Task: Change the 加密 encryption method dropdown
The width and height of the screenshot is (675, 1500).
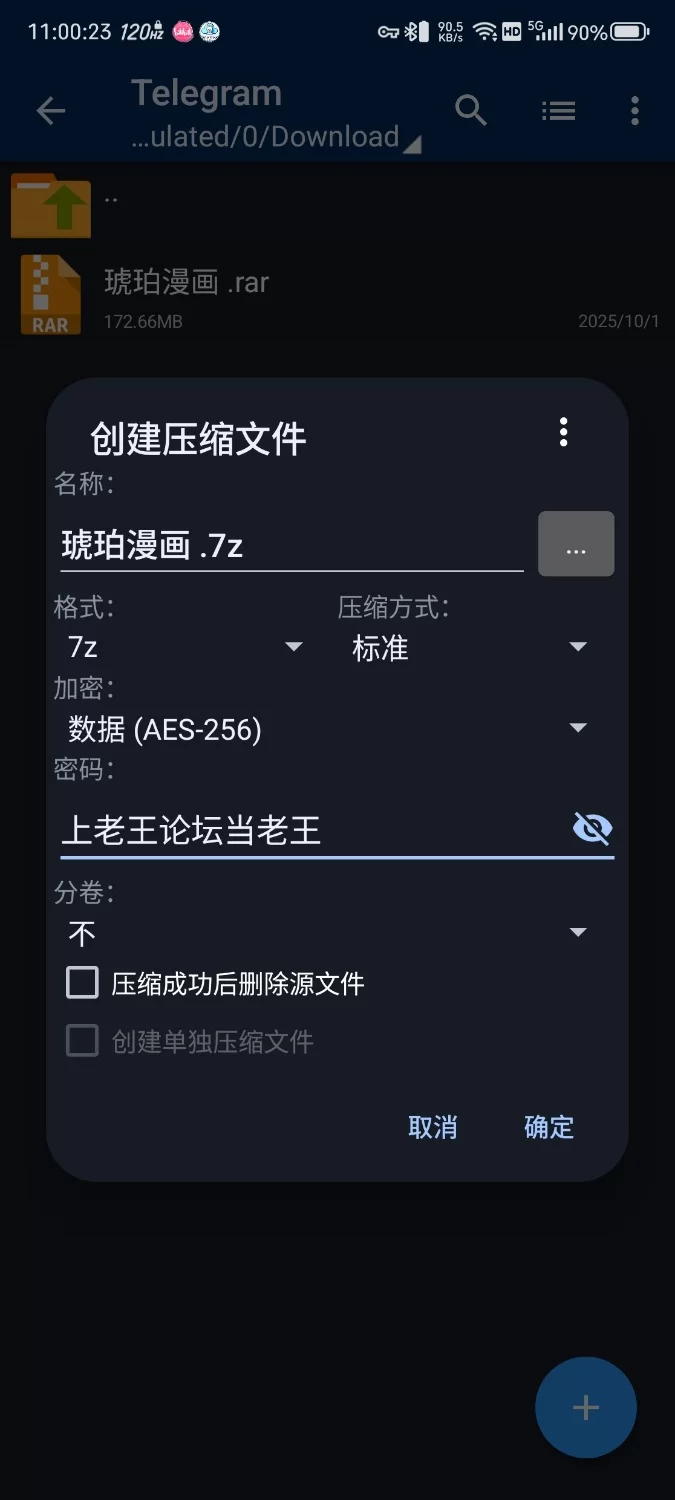Action: click(327, 728)
